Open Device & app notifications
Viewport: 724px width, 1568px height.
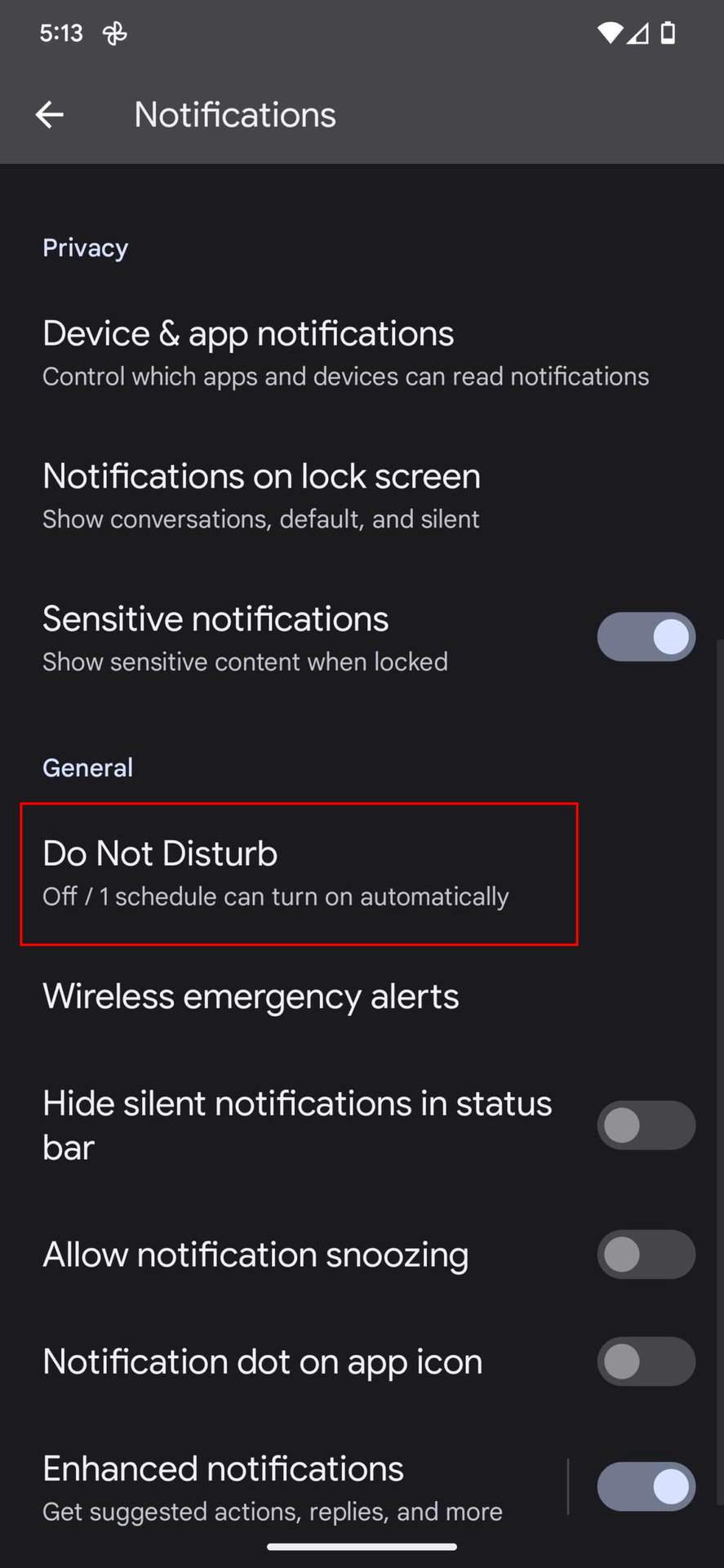[x=345, y=353]
